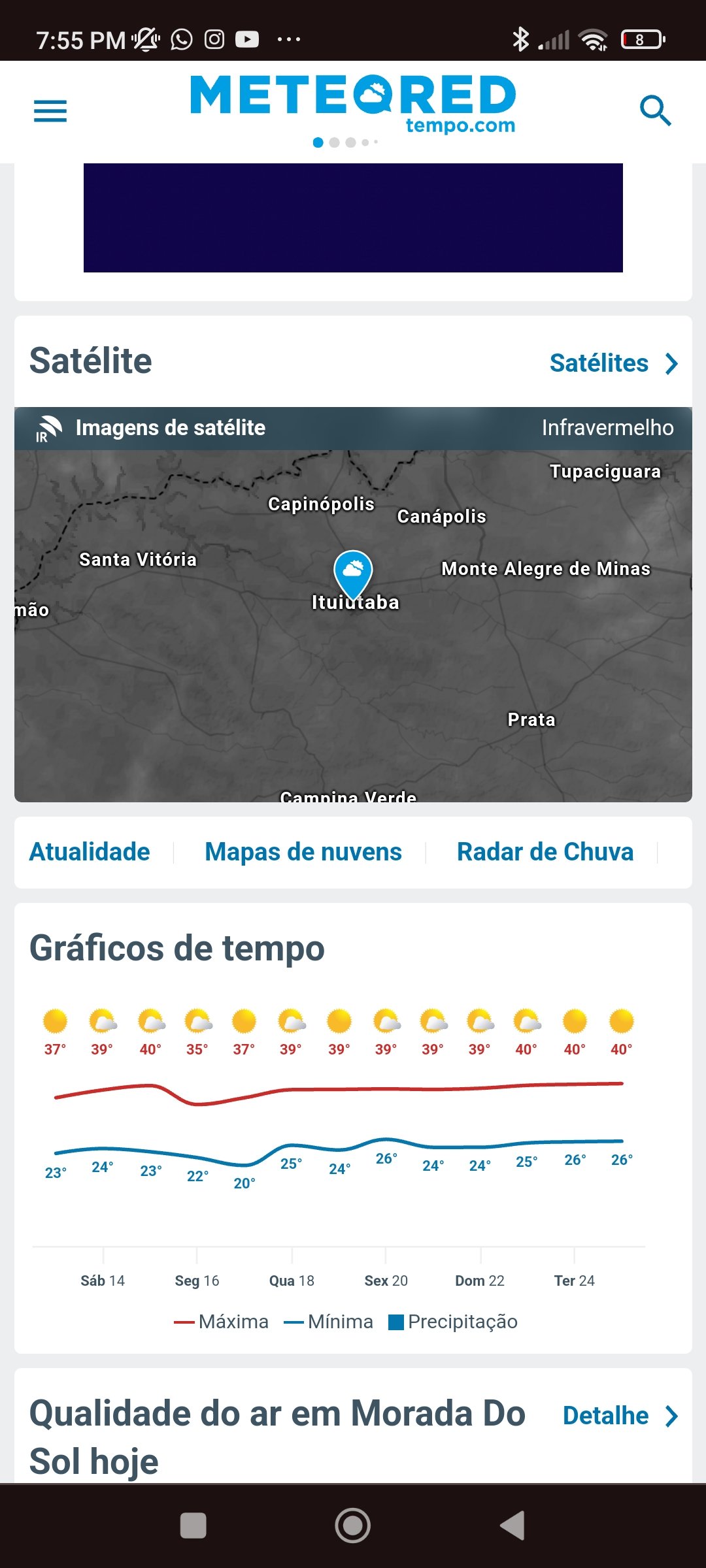Tap the Ituiutaba location pin
Screen dimensions: 706x1568
click(353, 572)
